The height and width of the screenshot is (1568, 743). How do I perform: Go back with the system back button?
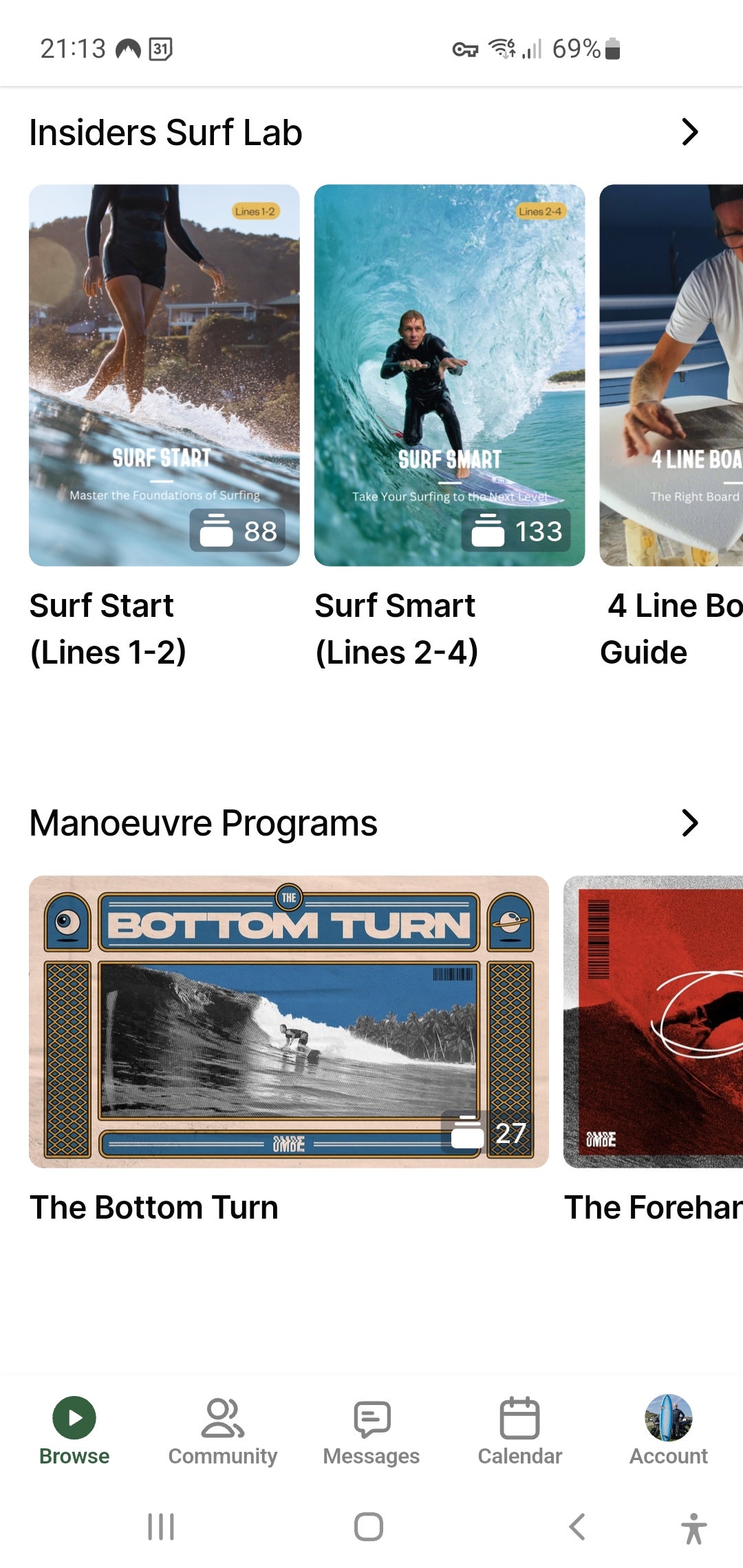point(578,1527)
